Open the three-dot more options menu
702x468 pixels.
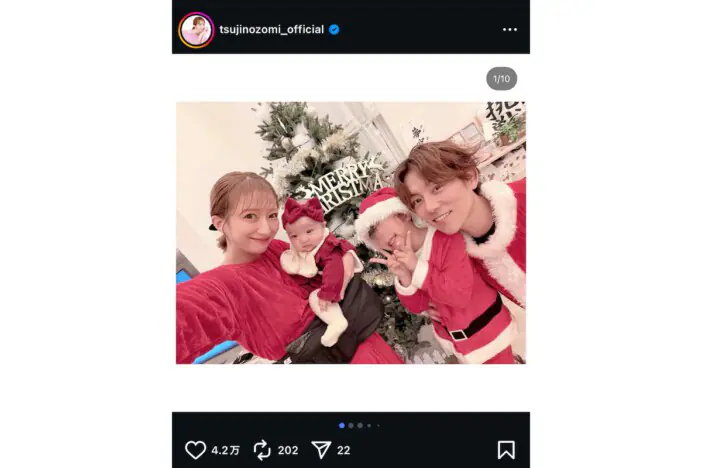(510, 30)
